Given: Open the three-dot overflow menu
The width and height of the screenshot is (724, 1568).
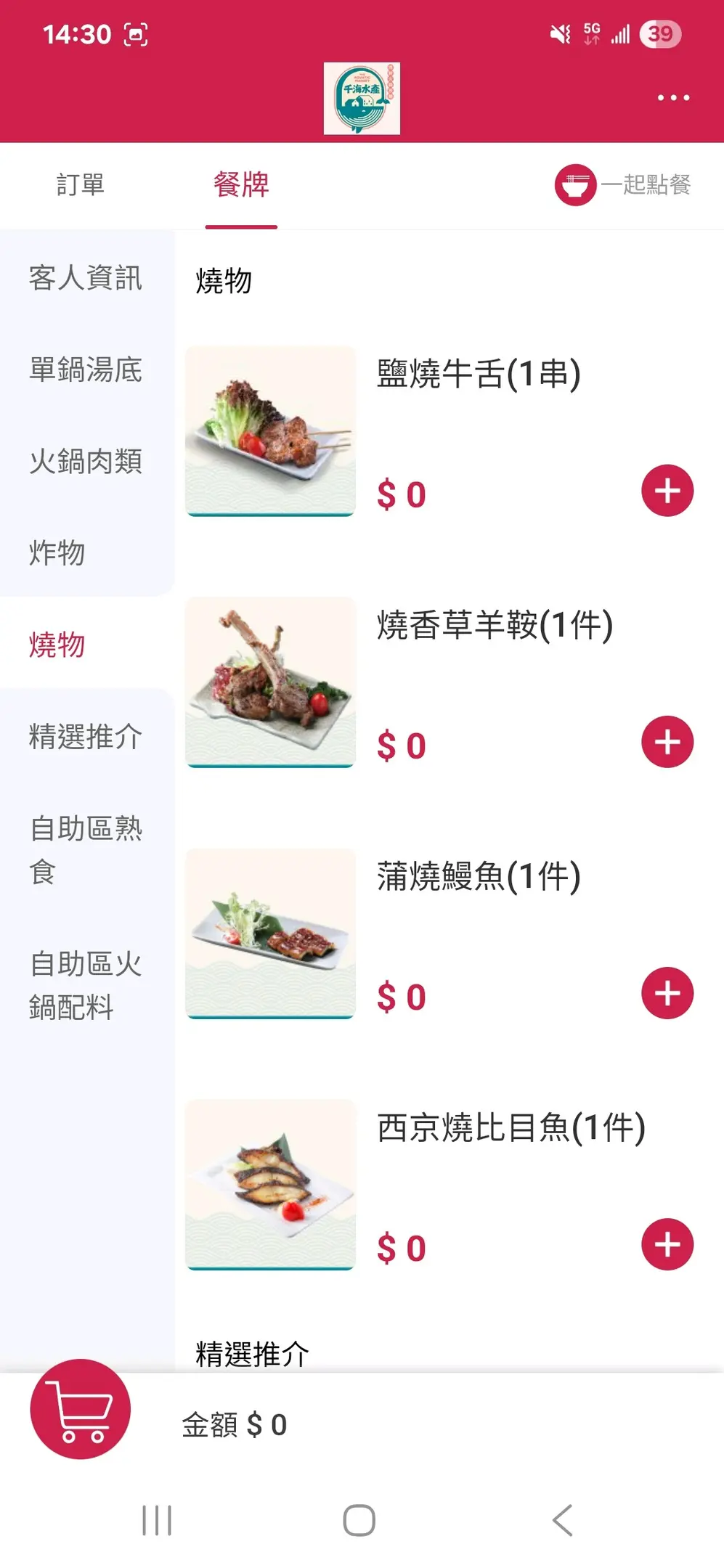Looking at the screenshot, I should [x=673, y=97].
